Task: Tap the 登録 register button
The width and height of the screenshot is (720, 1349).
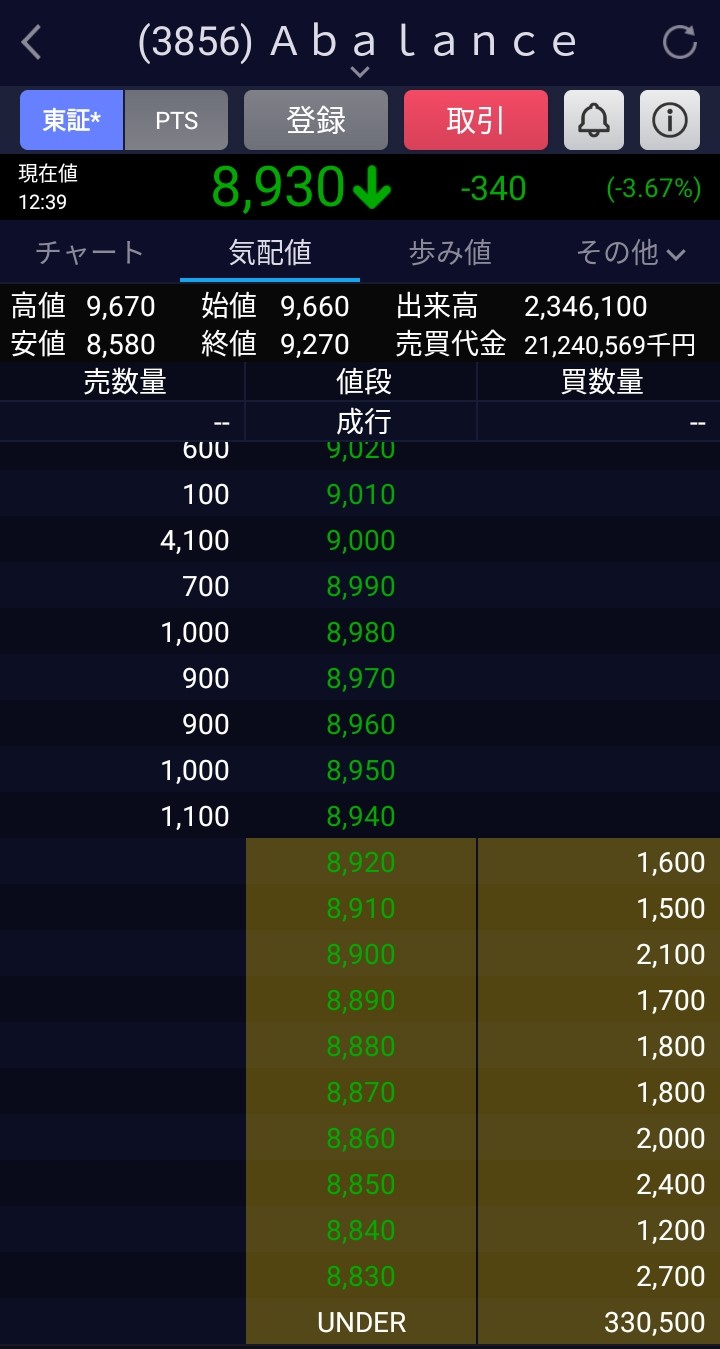Action: coord(316,120)
